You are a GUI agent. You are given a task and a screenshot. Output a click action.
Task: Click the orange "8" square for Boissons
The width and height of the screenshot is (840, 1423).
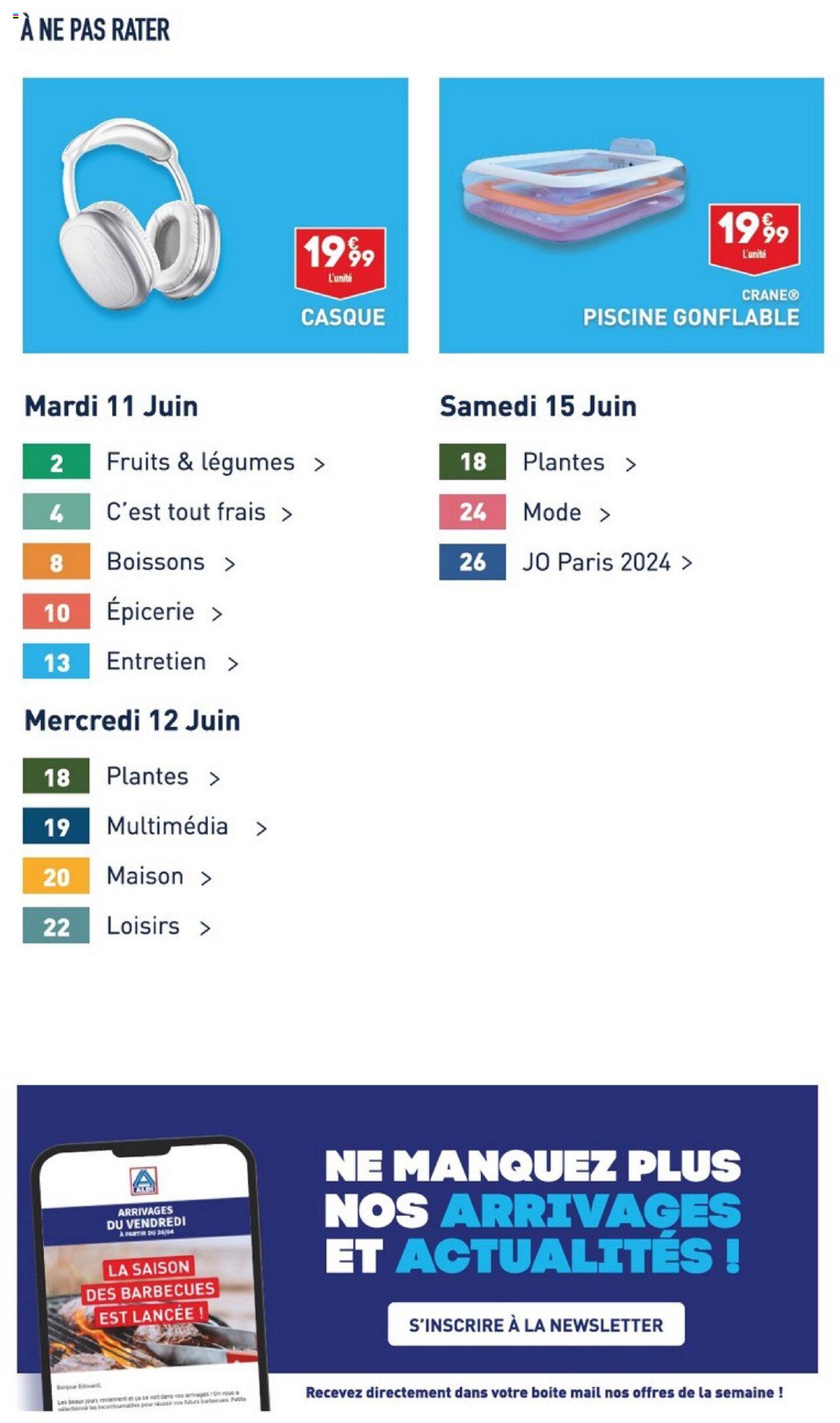[x=56, y=561]
